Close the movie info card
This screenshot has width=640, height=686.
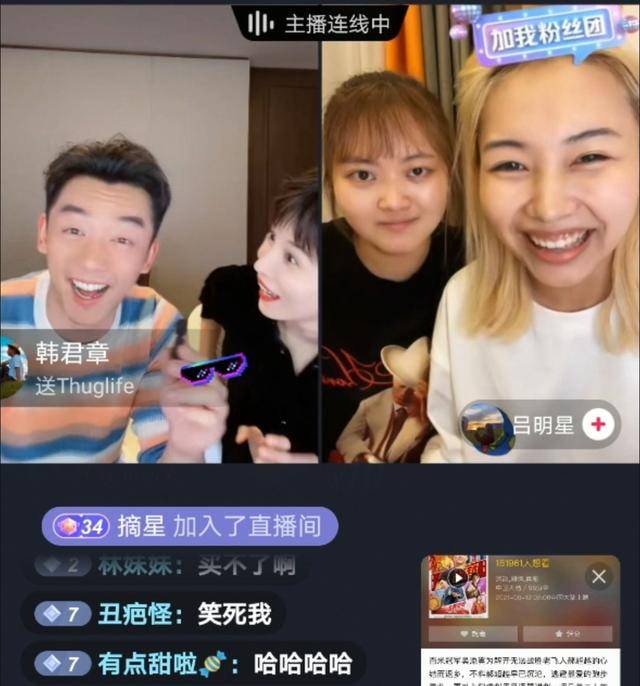[x=598, y=577]
